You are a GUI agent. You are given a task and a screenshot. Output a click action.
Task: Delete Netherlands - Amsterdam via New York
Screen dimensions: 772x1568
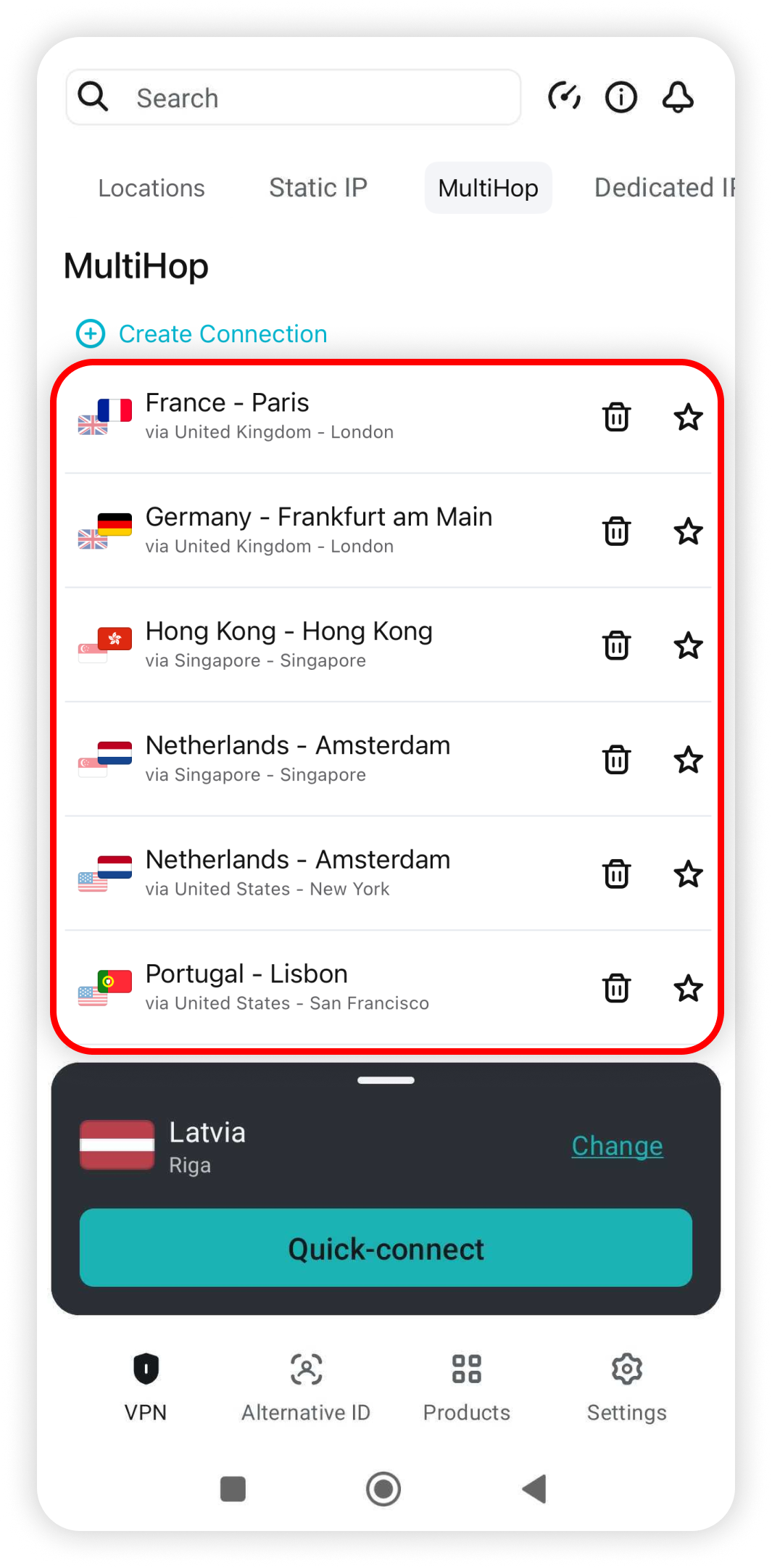pos(616,874)
